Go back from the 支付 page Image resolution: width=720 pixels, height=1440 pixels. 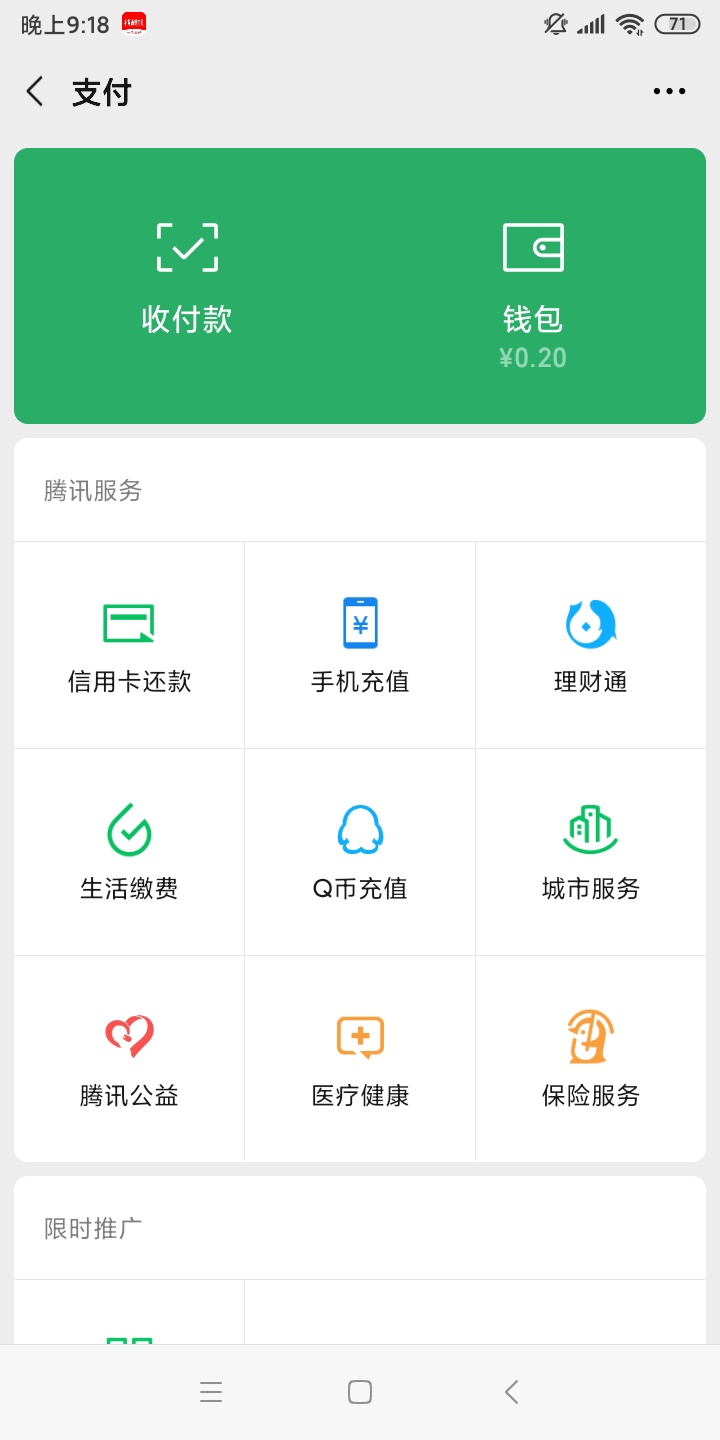coord(35,92)
